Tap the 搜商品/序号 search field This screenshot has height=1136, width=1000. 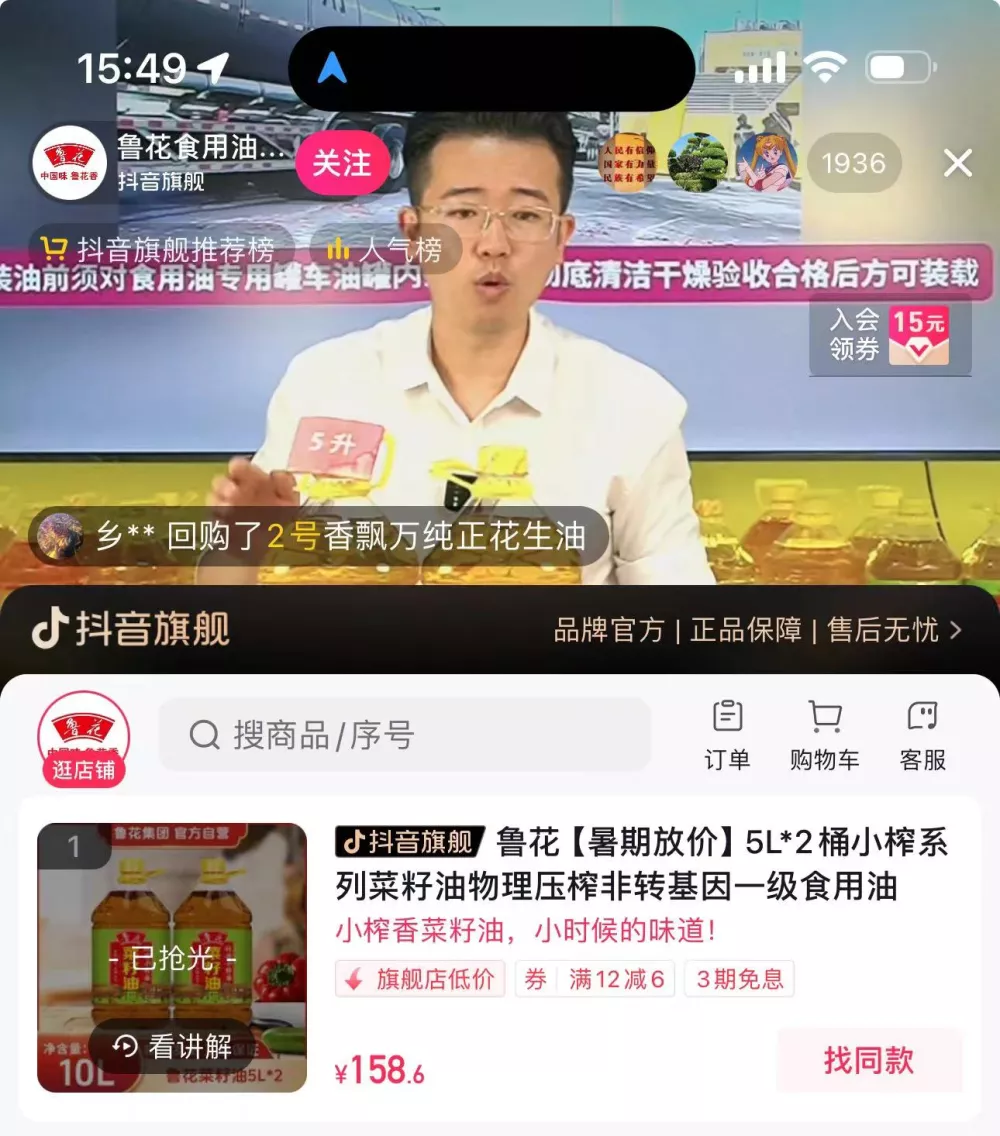click(x=405, y=735)
